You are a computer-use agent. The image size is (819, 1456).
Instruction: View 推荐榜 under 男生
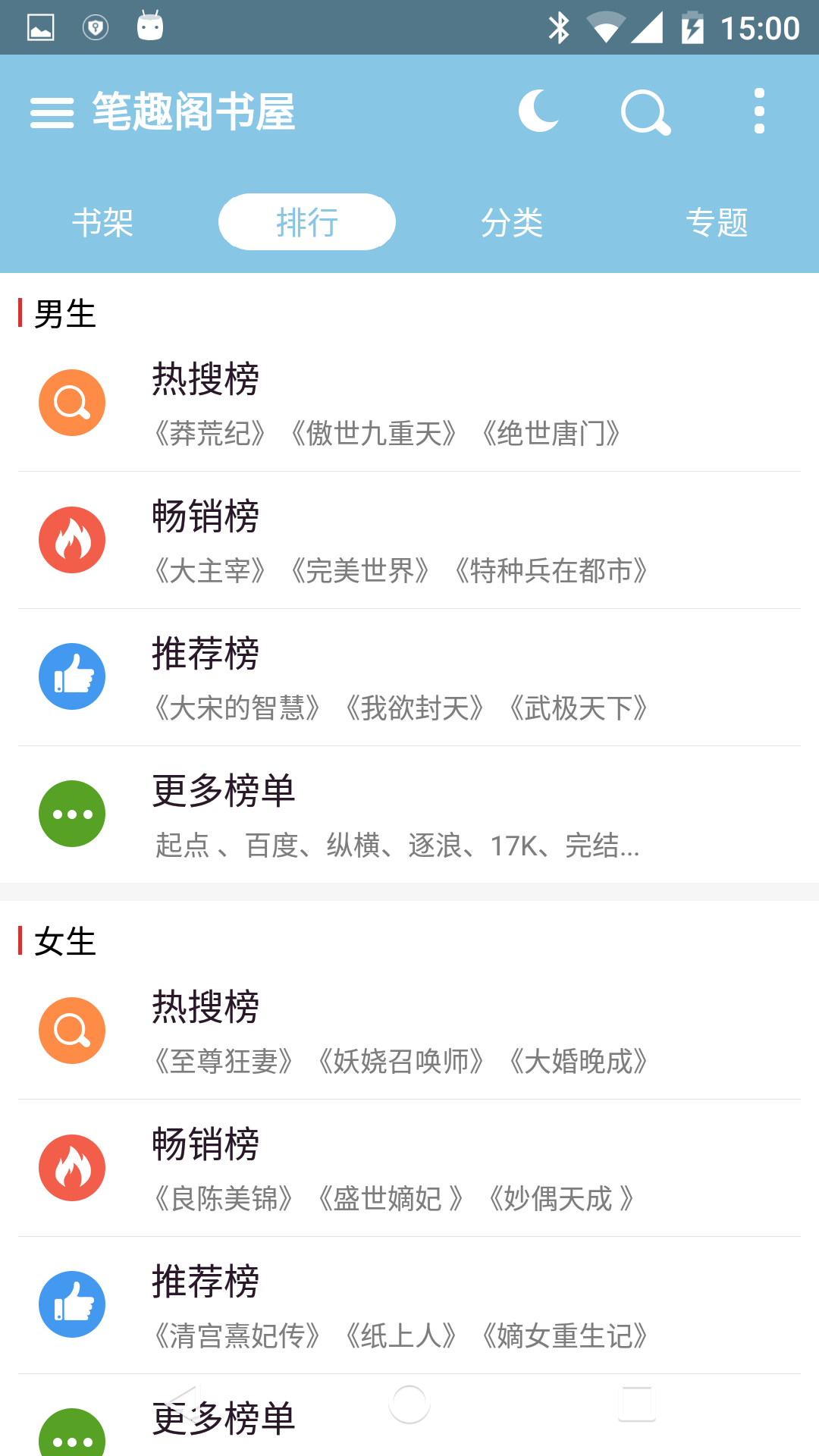tap(409, 677)
